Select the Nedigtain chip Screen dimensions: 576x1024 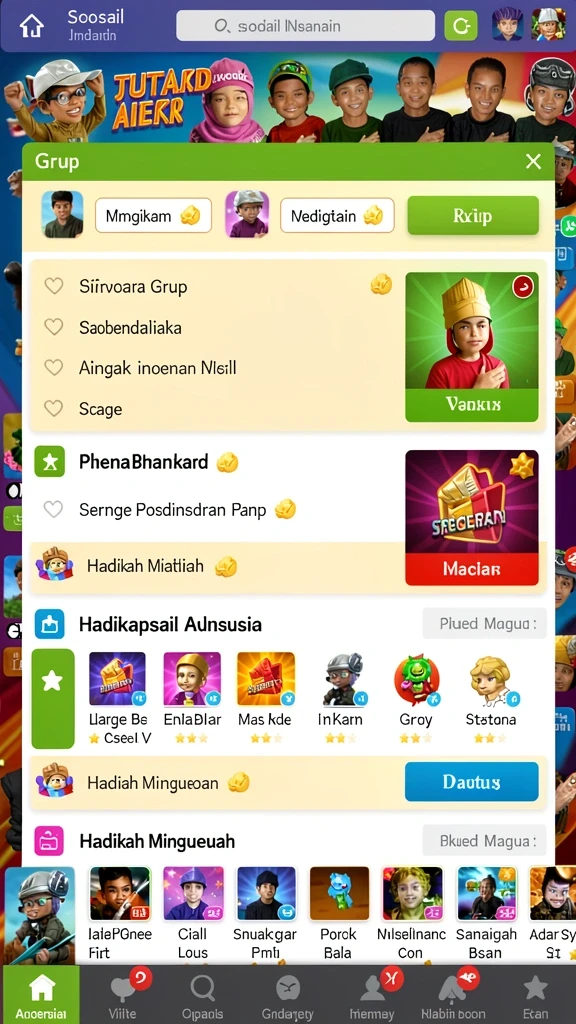pos(337,216)
